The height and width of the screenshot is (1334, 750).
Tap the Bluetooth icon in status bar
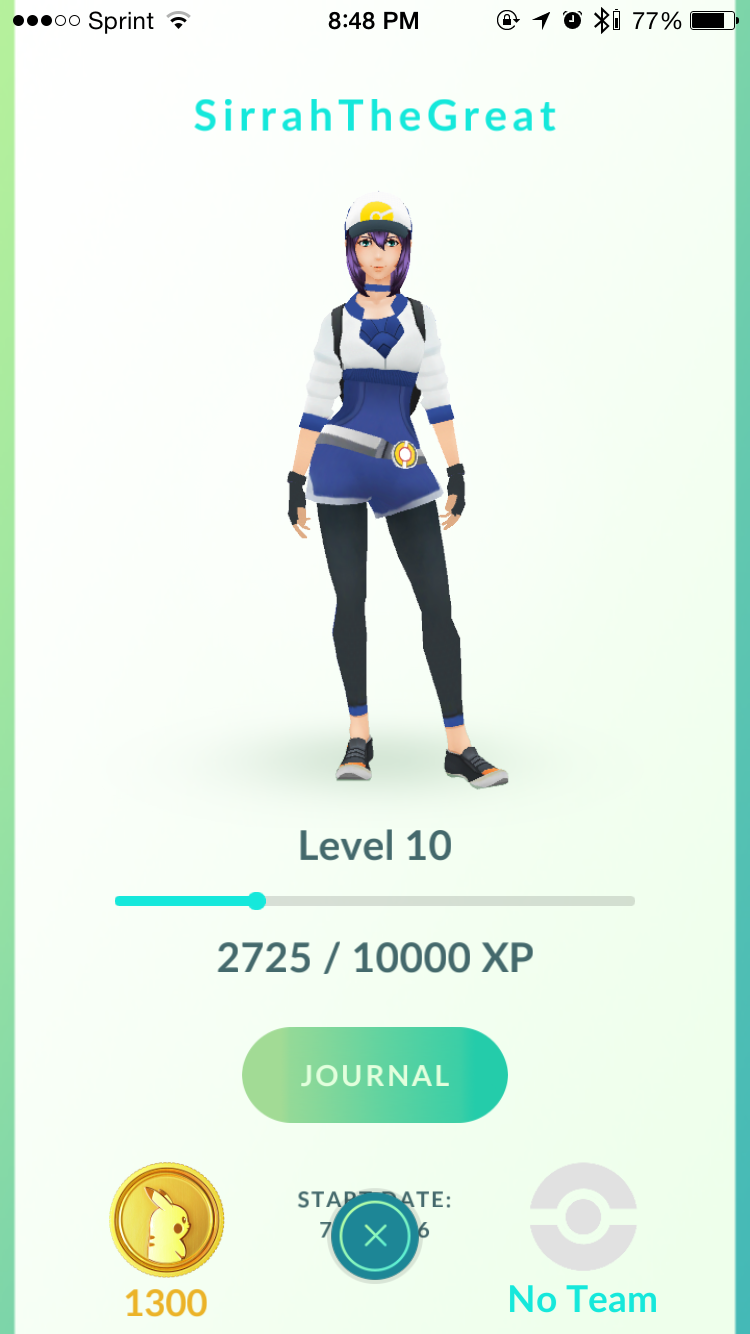[x=603, y=18]
